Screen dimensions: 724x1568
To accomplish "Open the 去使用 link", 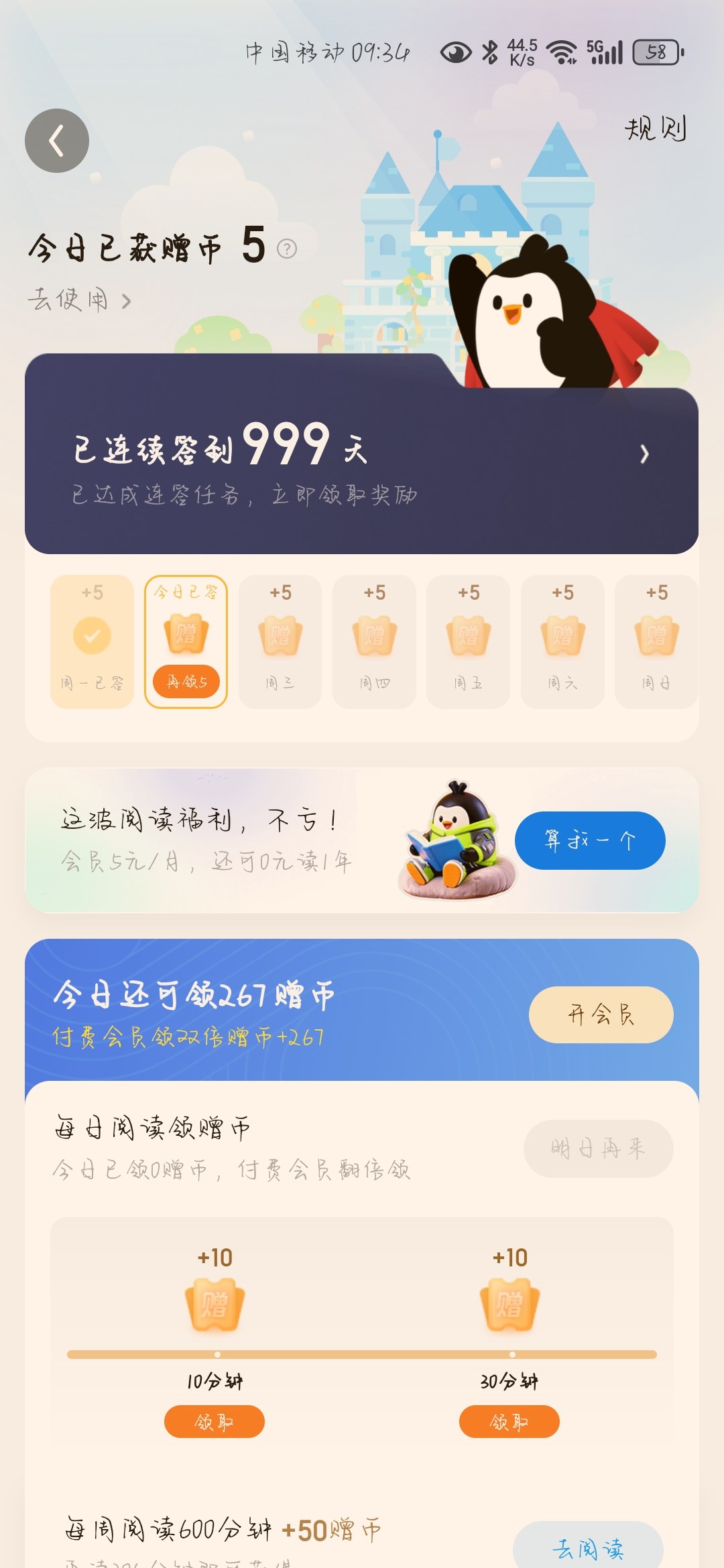I will 79,300.
